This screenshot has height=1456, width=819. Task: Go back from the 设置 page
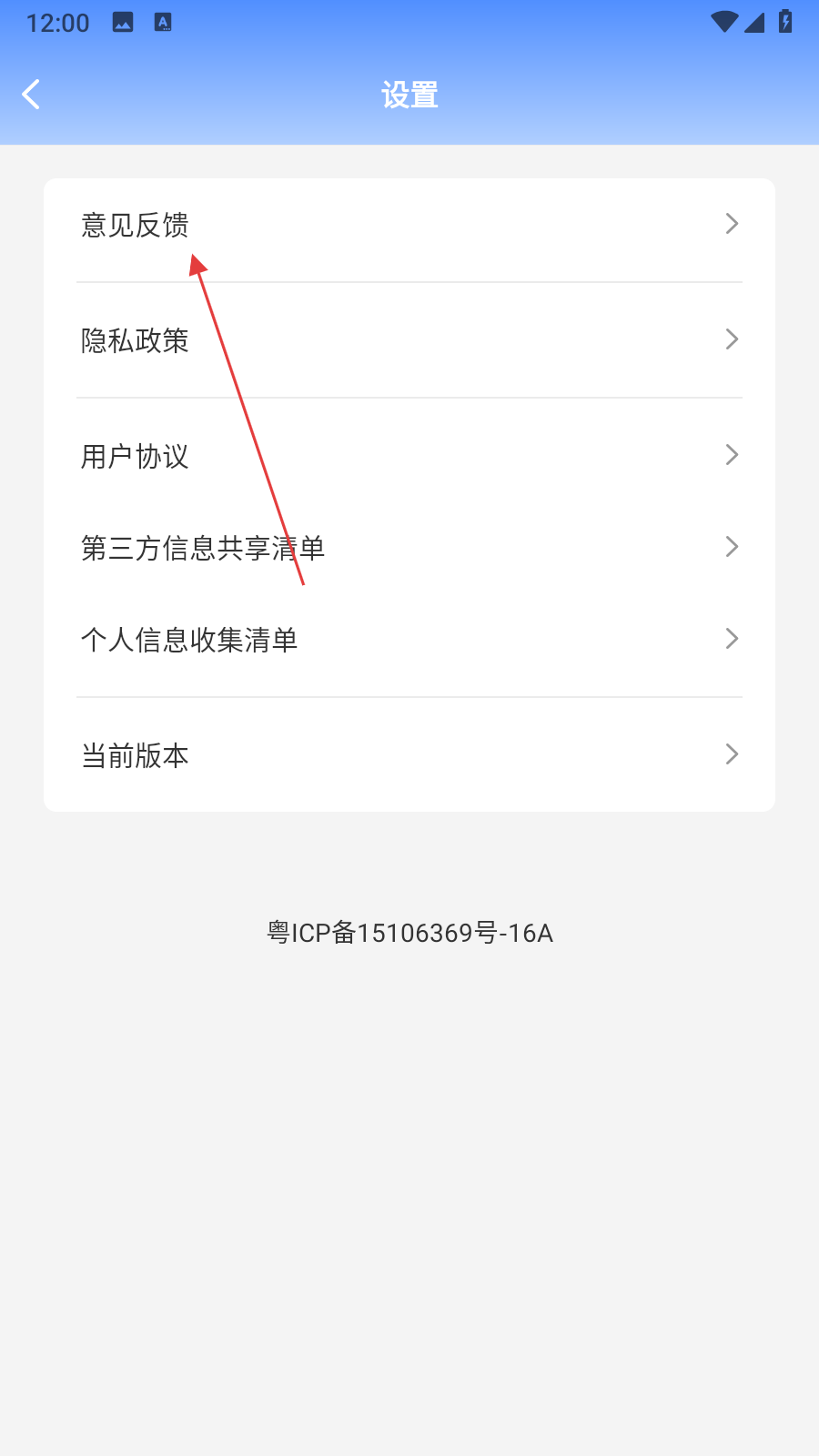31,94
